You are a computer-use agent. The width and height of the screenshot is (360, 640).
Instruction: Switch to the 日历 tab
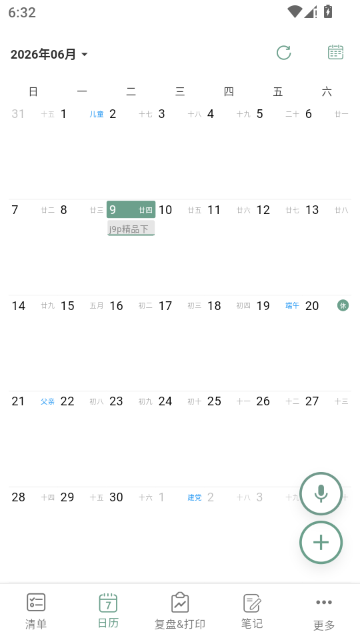pos(108,611)
